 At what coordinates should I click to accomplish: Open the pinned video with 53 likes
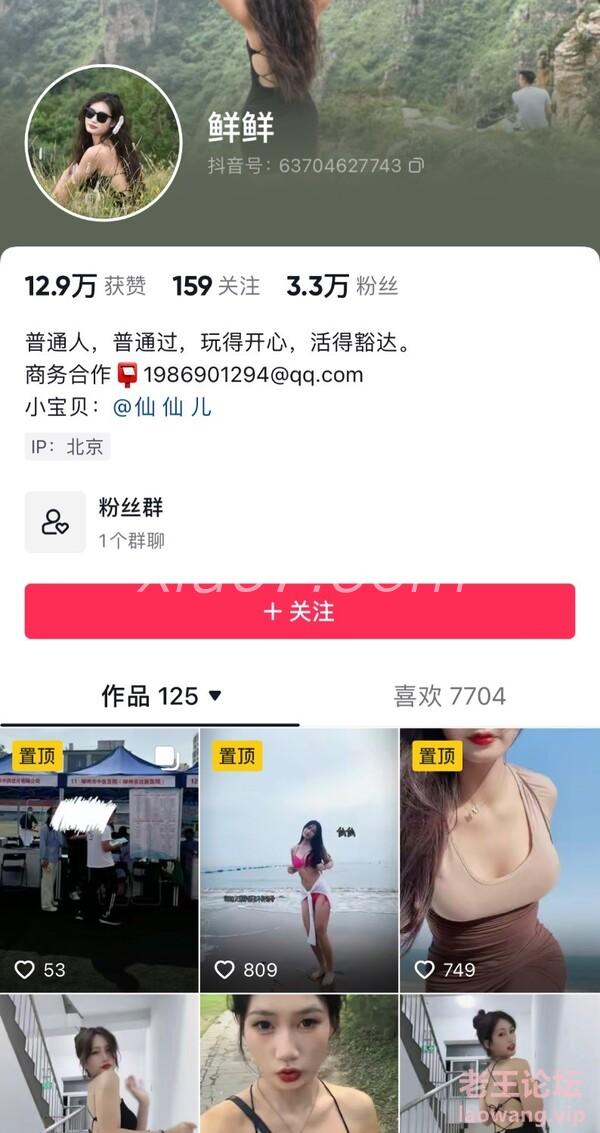click(99, 860)
